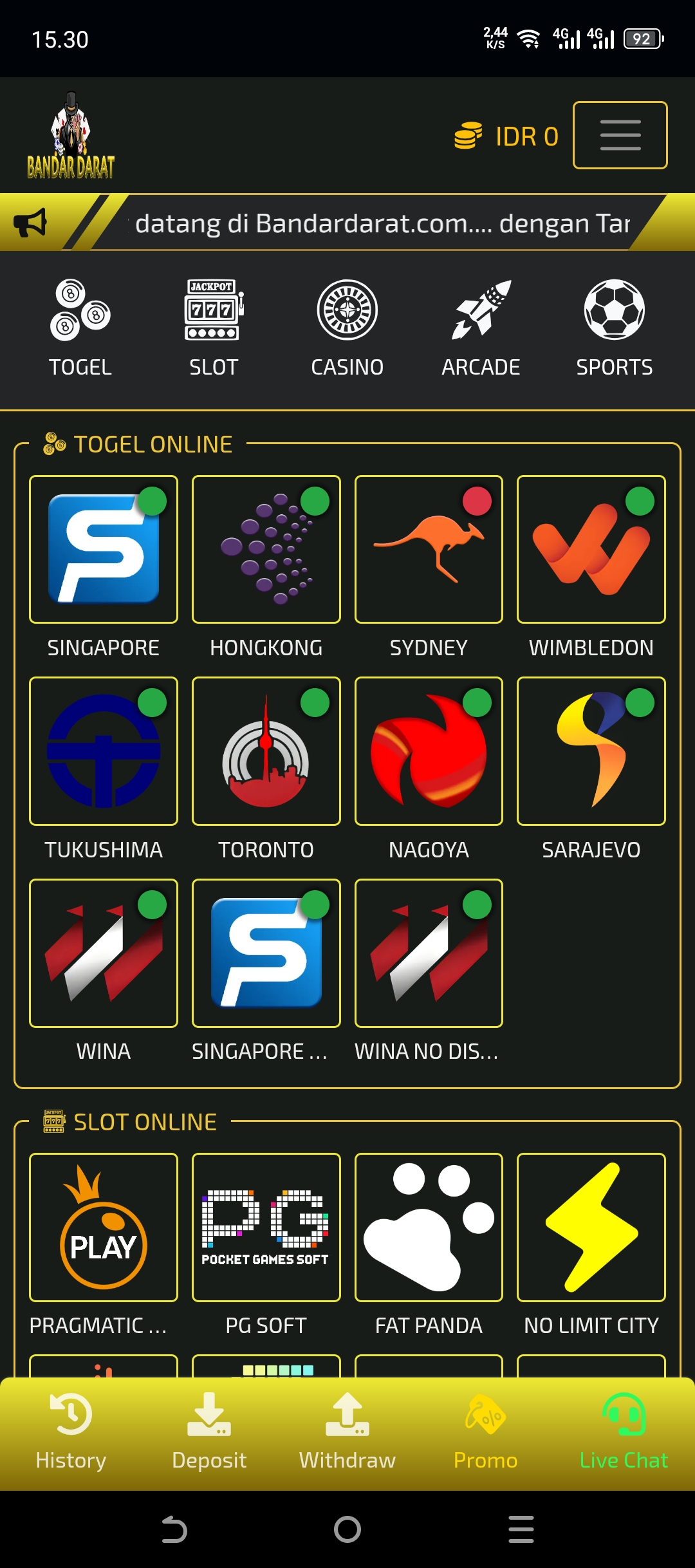Choose the WIMBLEDON togel market
695x1568 pixels.
(591, 550)
